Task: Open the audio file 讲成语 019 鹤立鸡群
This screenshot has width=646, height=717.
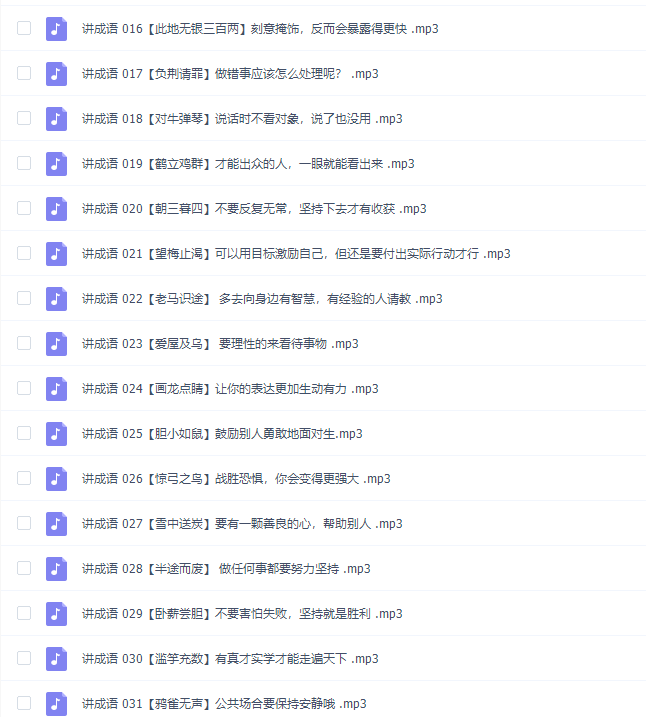Action: pyautogui.click(x=248, y=164)
